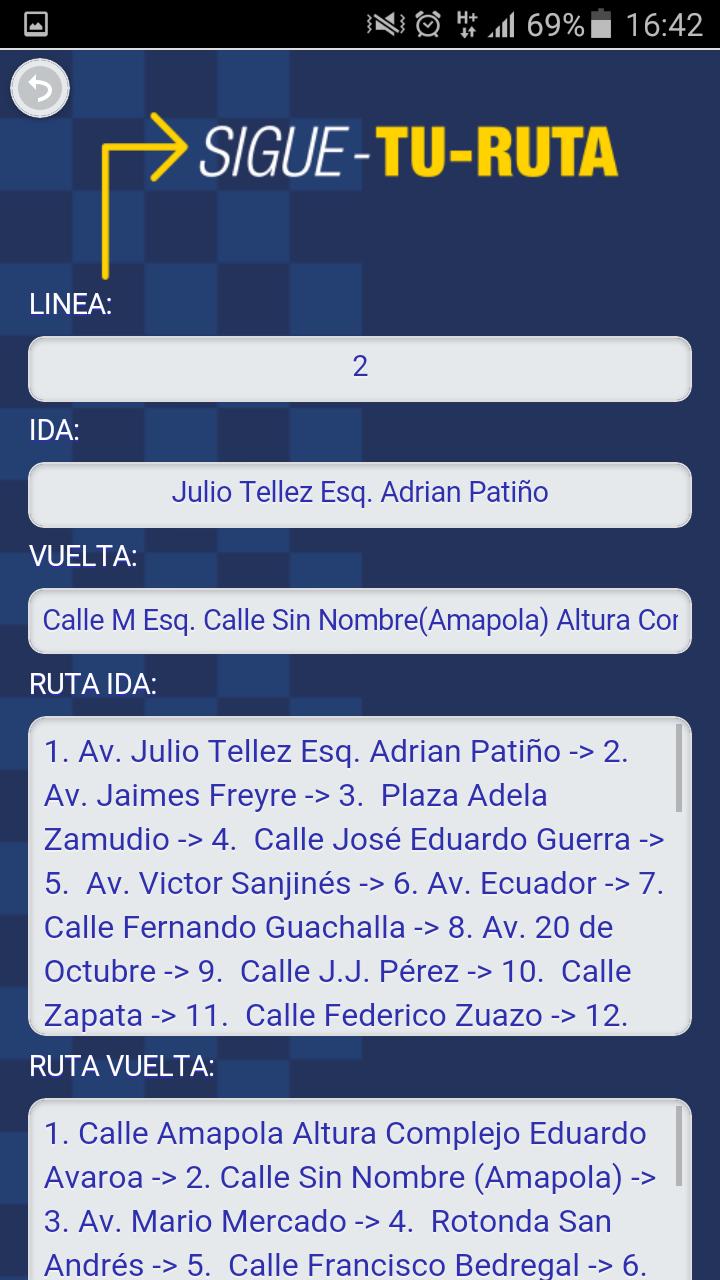The image size is (720, 1280).
Task: Tap the RUTA VUELTA text box
Action: 360,1190
